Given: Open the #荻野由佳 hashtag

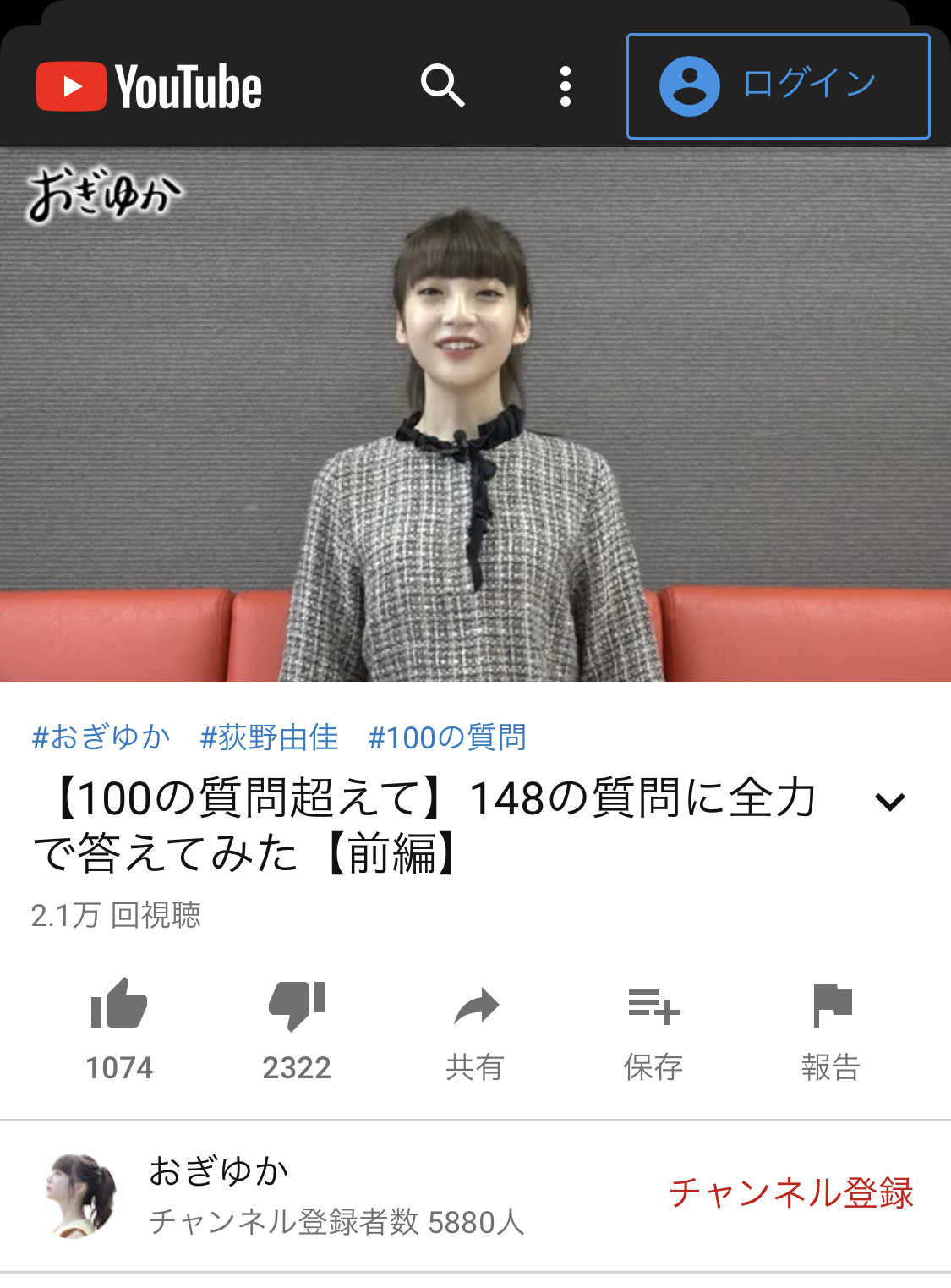Looking at the screenshot, I should 269,737.
